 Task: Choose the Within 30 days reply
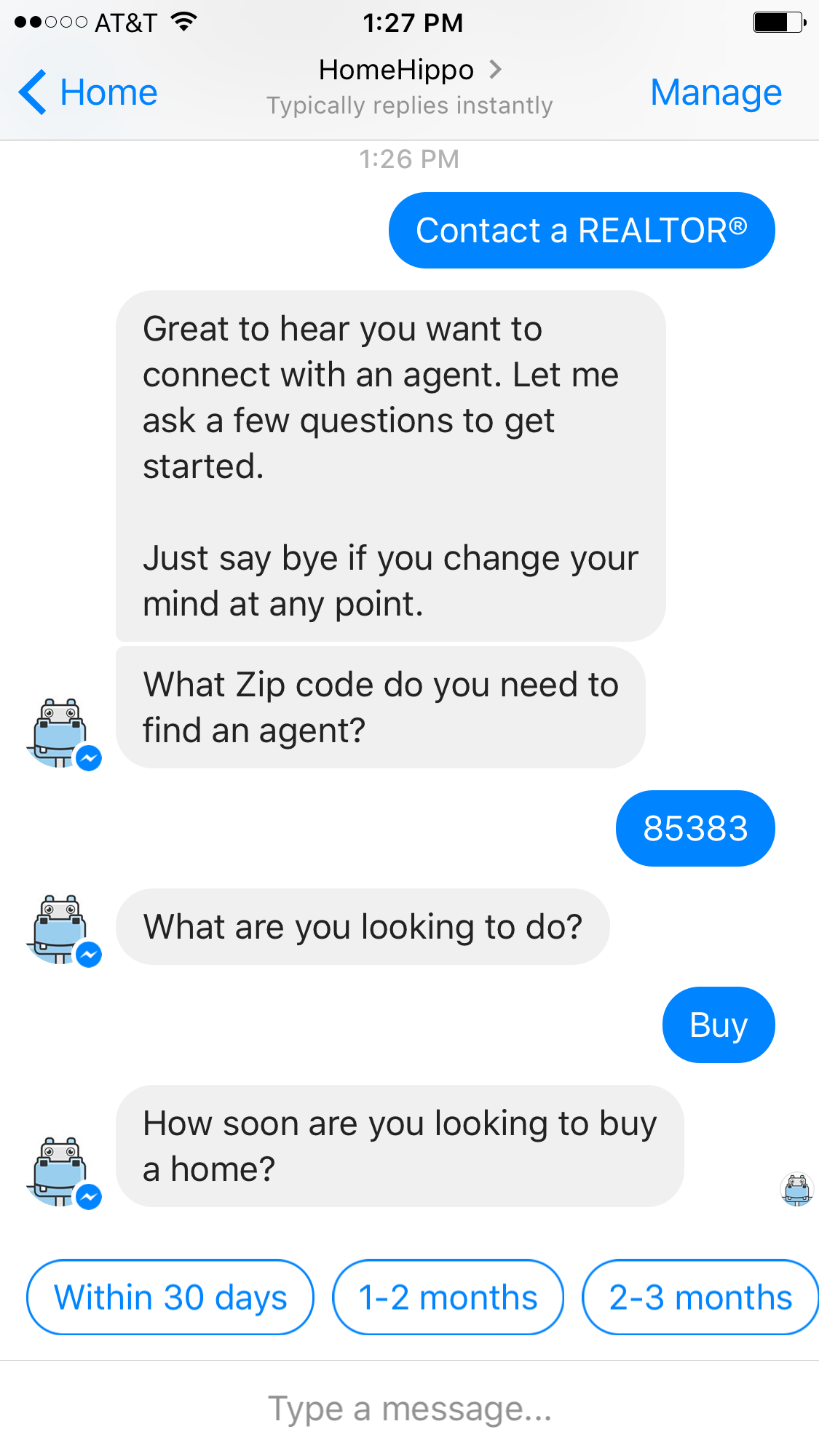[170, 1297]
